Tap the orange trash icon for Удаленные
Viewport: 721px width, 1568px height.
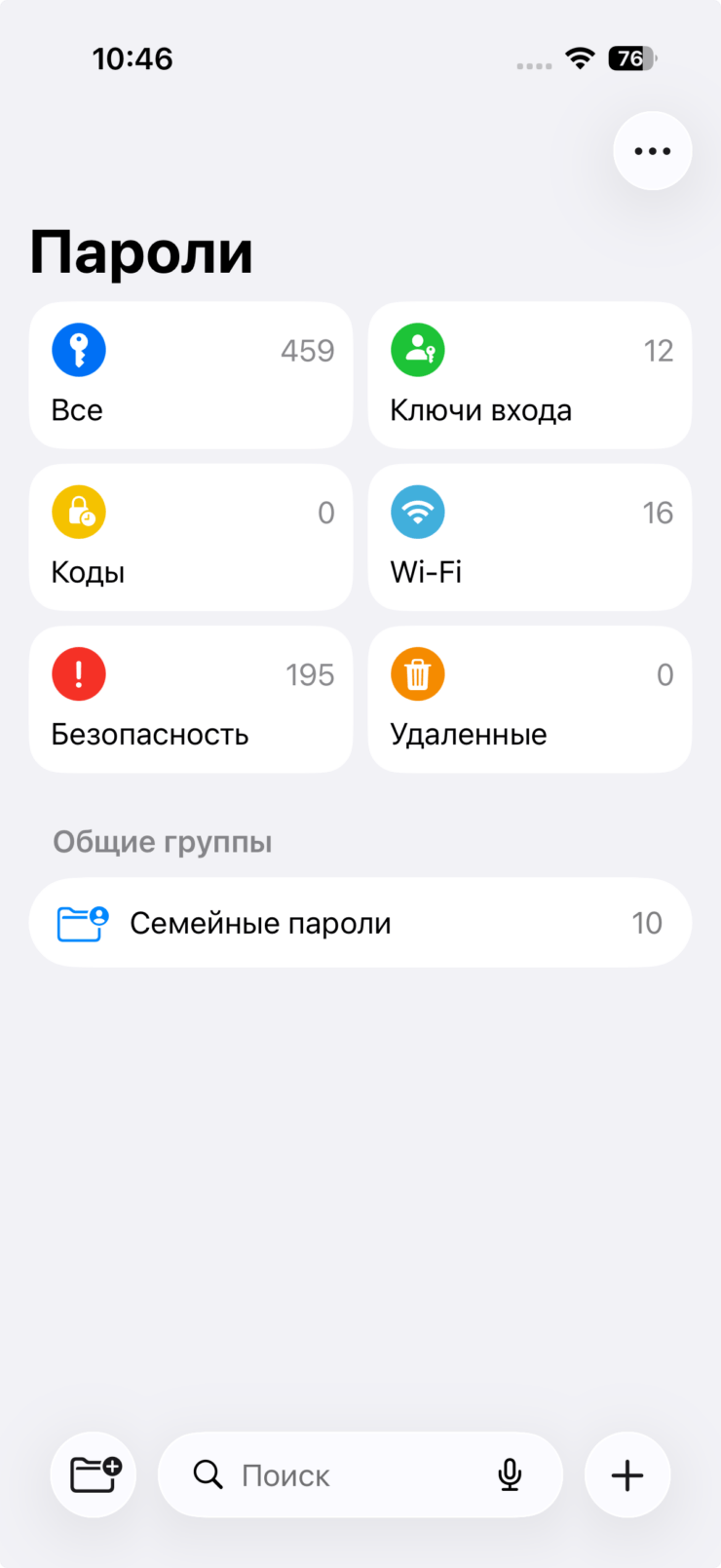(418, 673)
